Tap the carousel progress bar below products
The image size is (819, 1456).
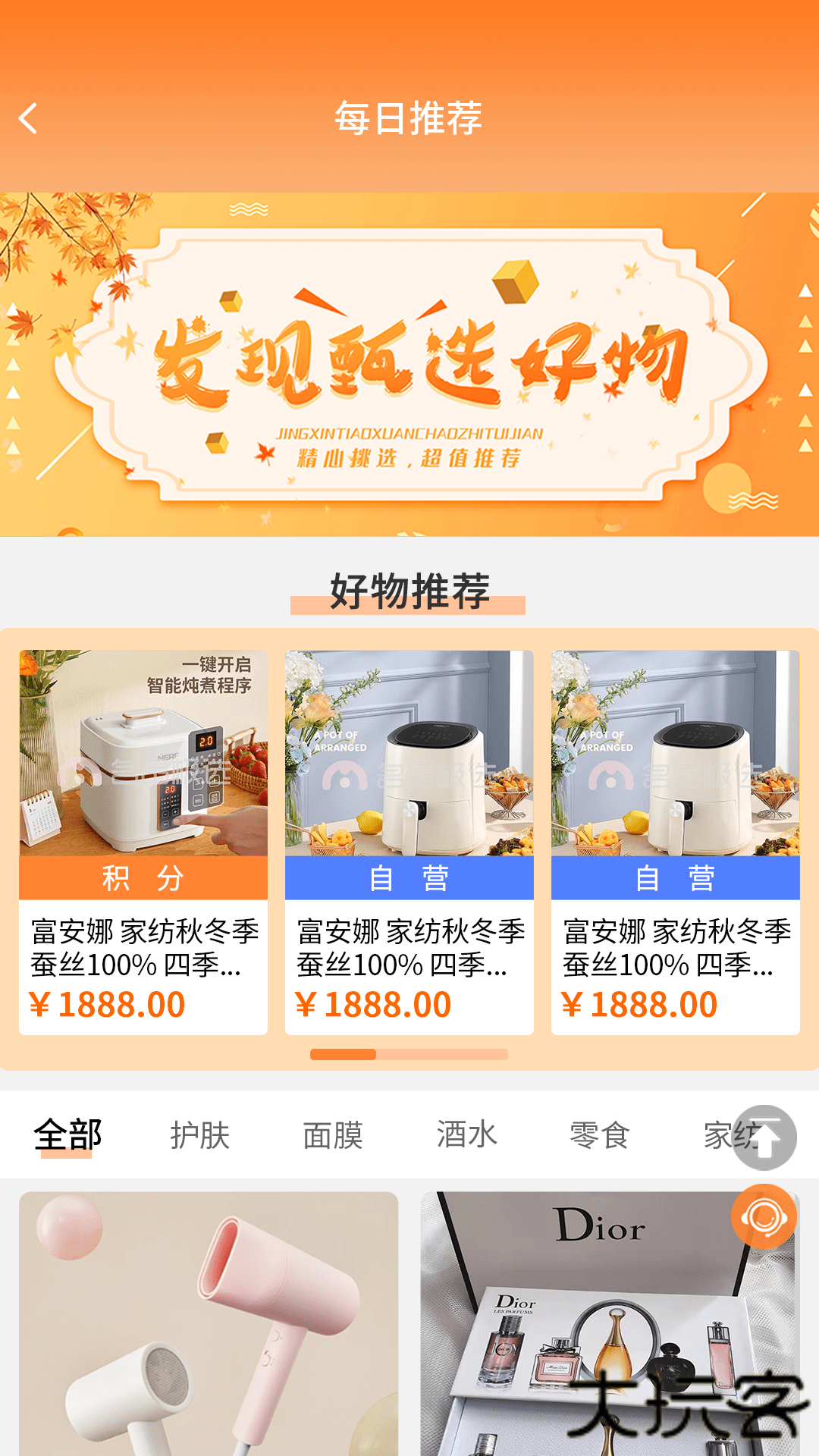pos(409,1054)
